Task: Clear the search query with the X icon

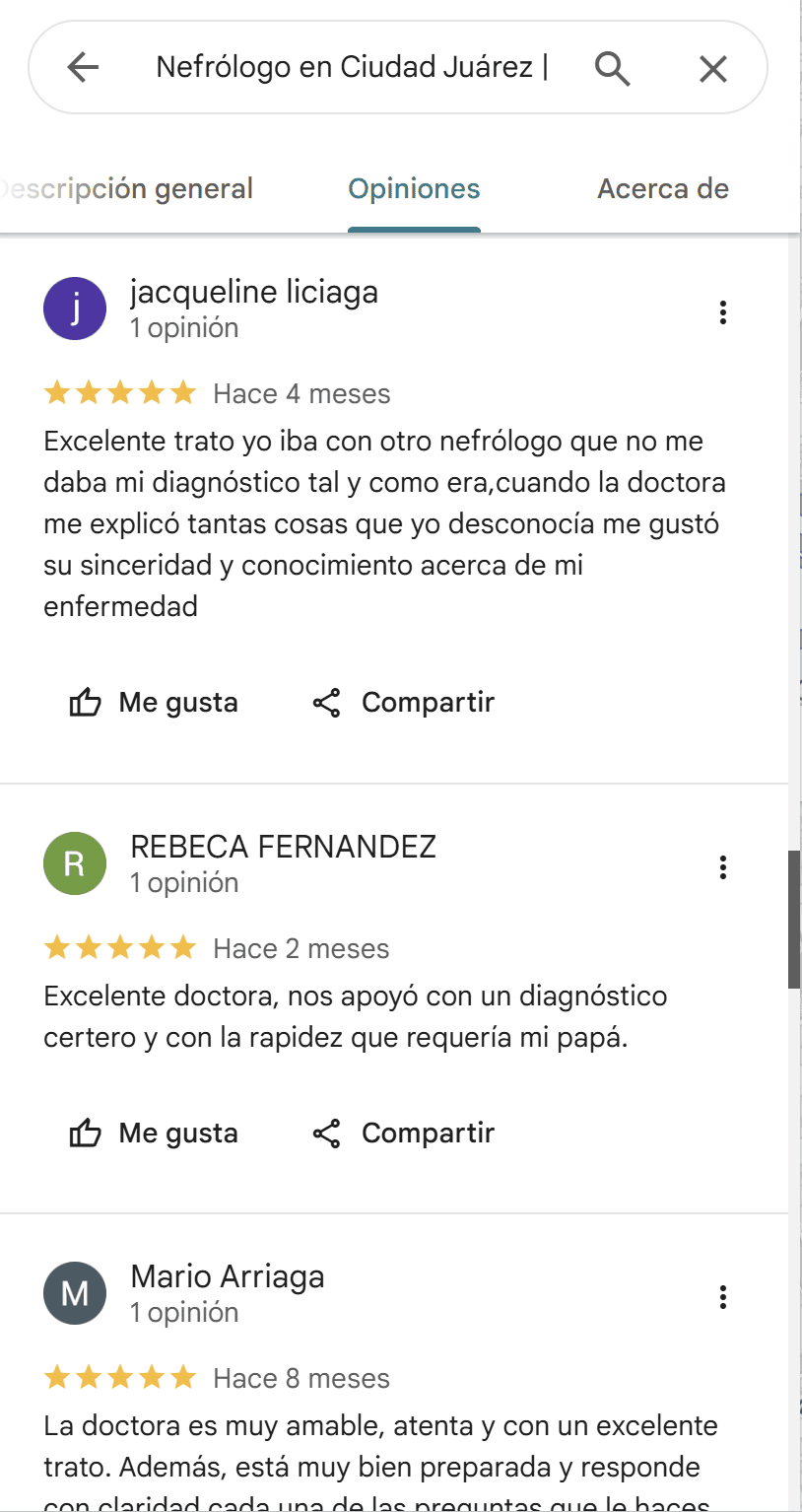Action: tap(712, 68)
